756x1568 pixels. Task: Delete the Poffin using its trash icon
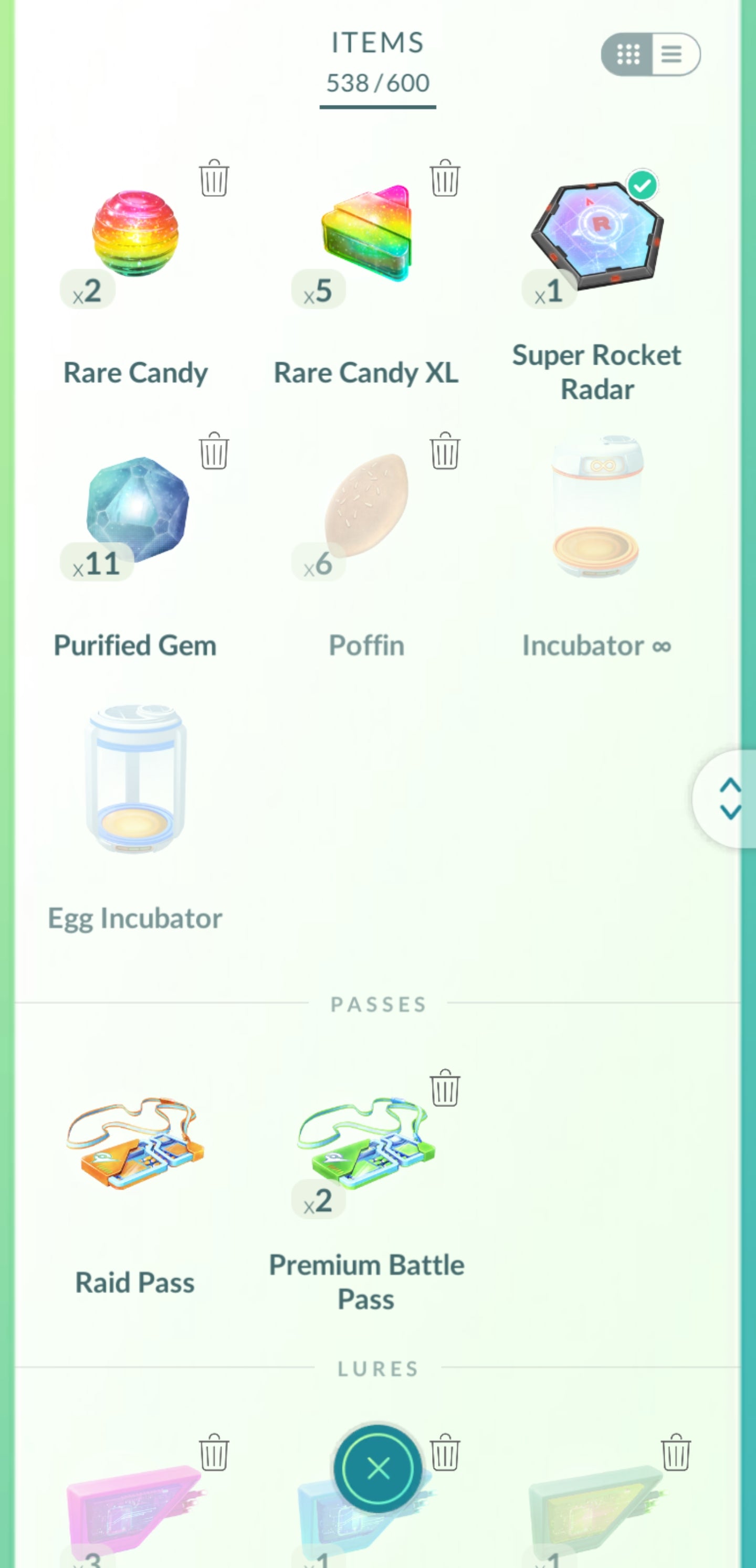[444, 453]
